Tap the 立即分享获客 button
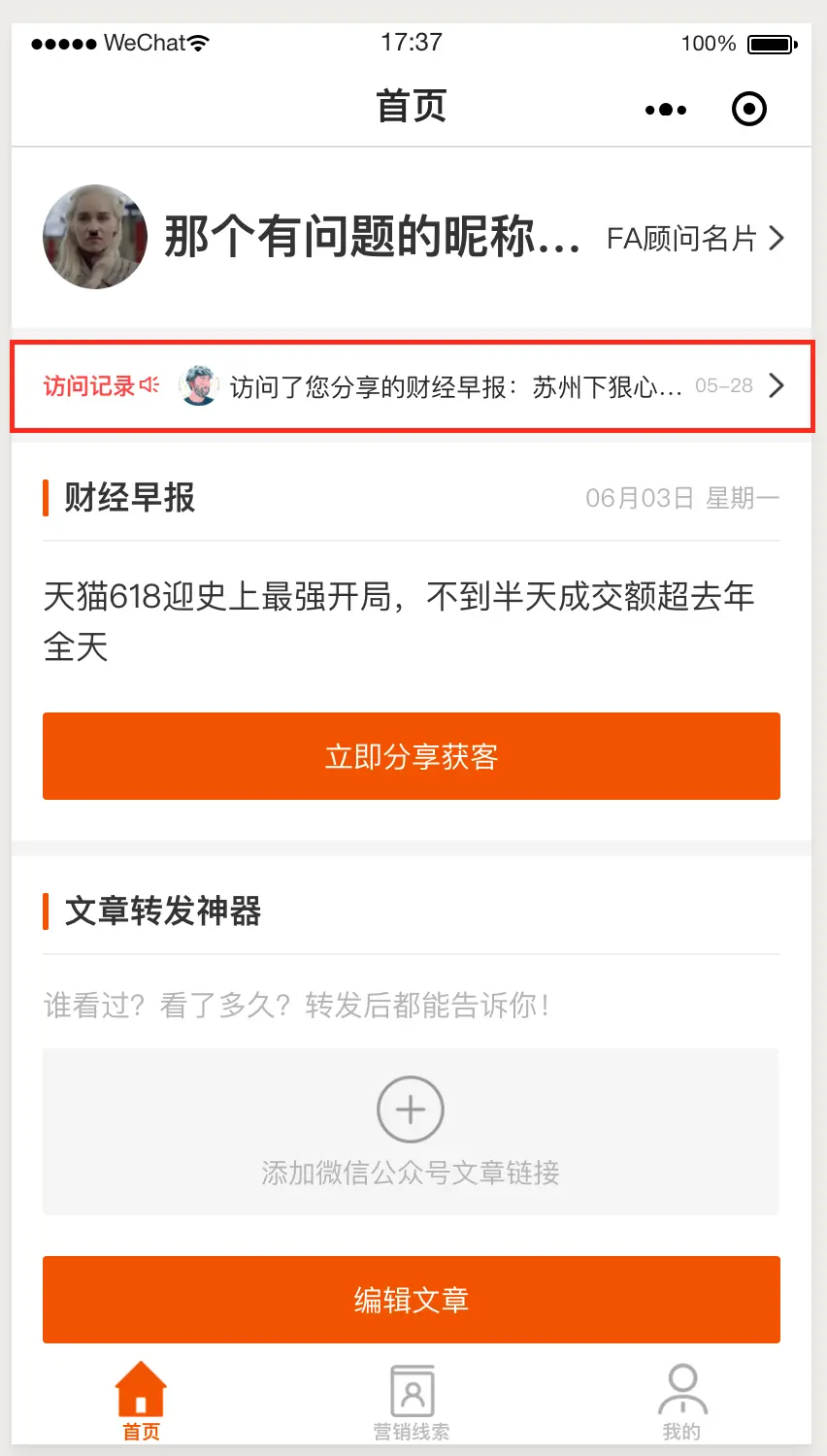 click(412, 756)
